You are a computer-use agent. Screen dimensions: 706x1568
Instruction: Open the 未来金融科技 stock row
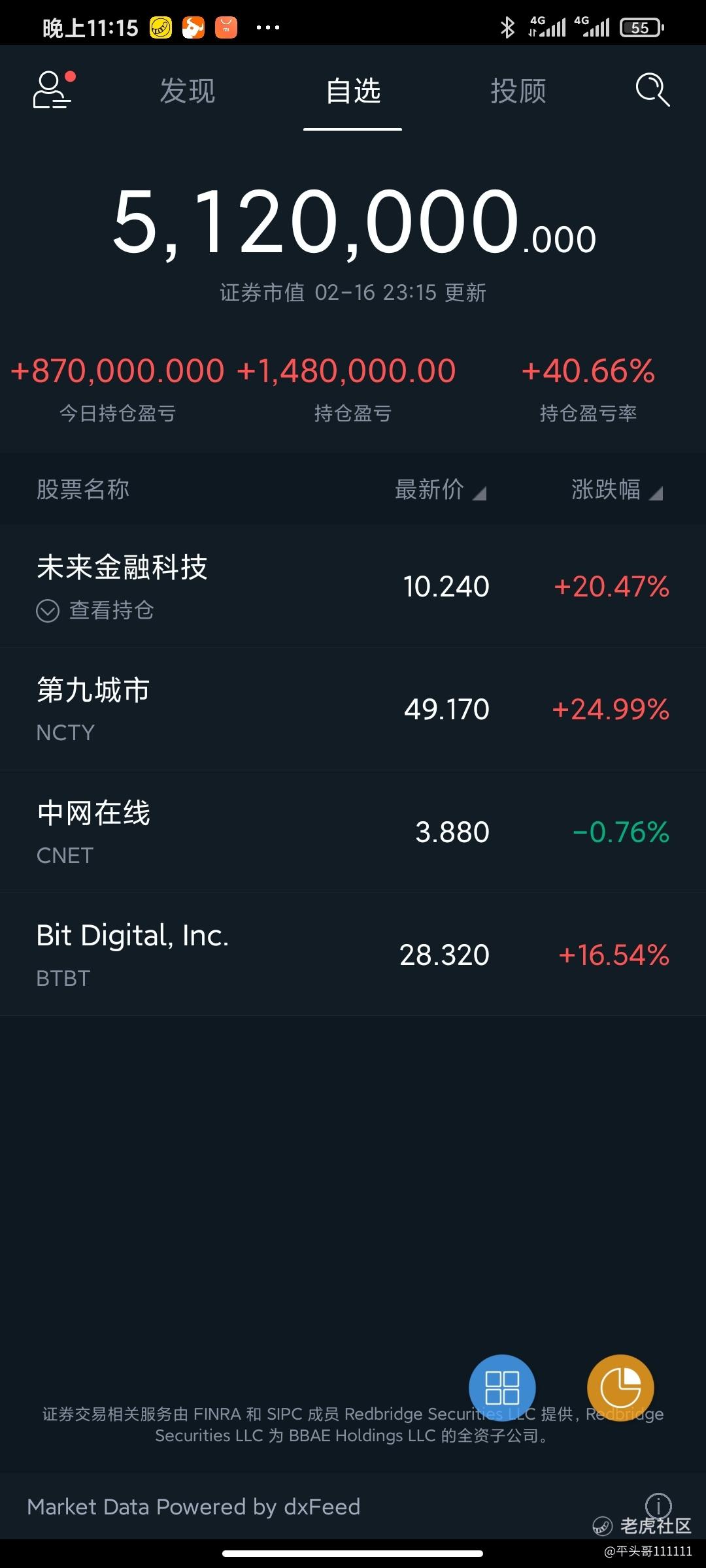[x=353, y=586]
